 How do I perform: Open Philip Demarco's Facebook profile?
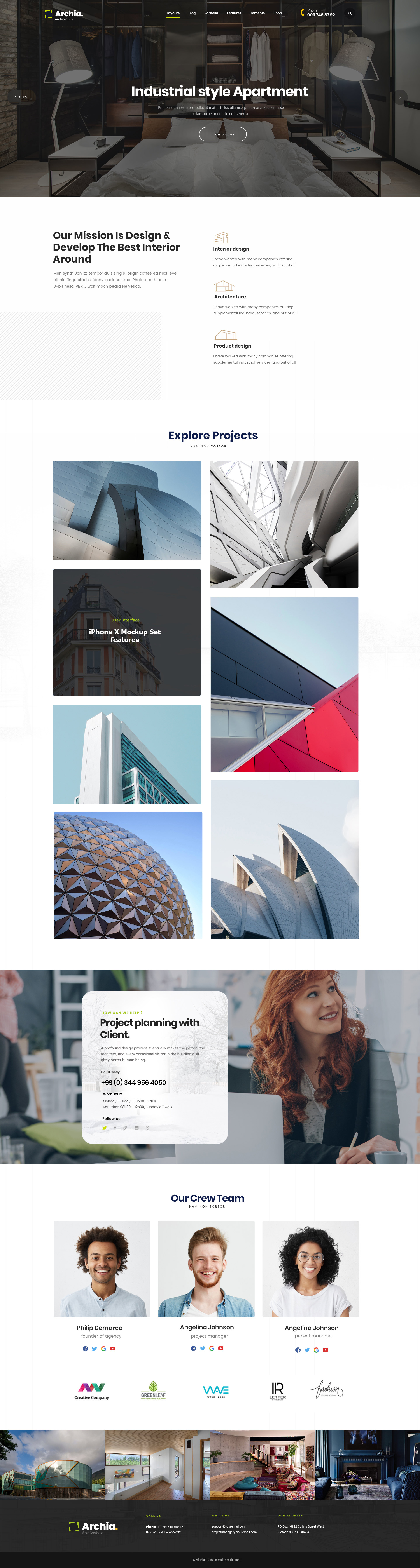(85, 1349)
